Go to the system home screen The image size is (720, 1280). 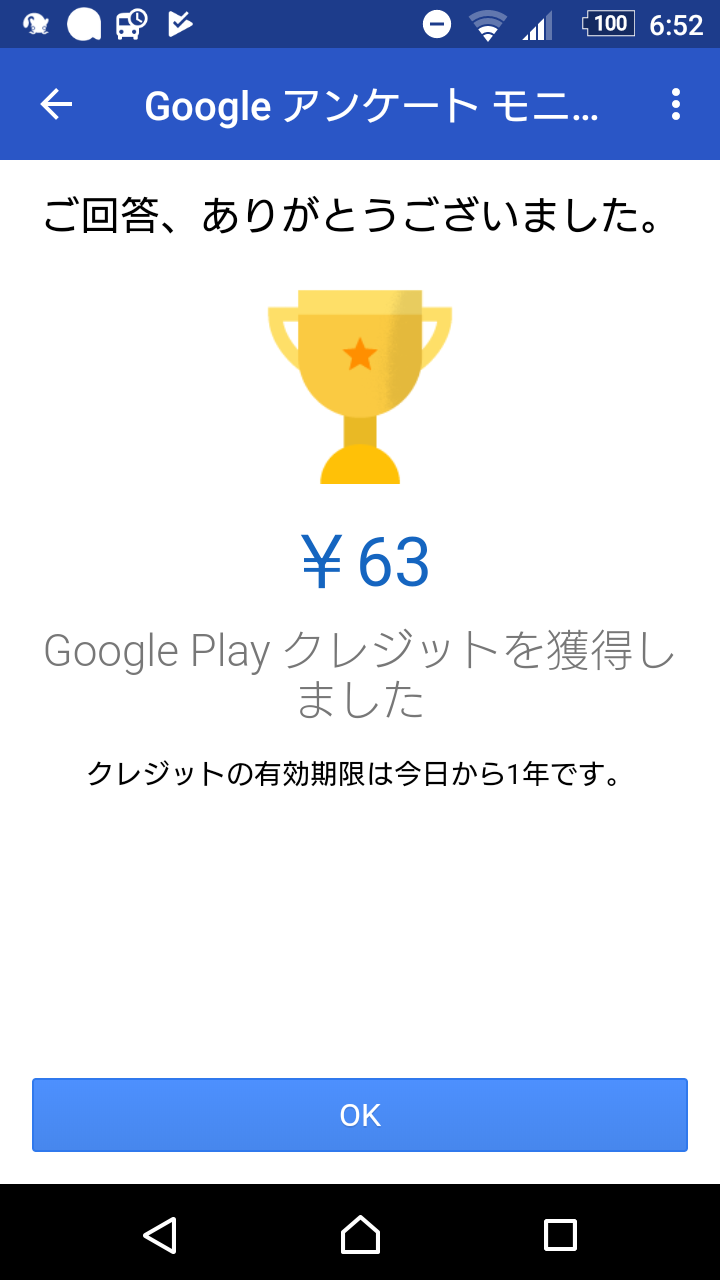[x=360, y=1235]
